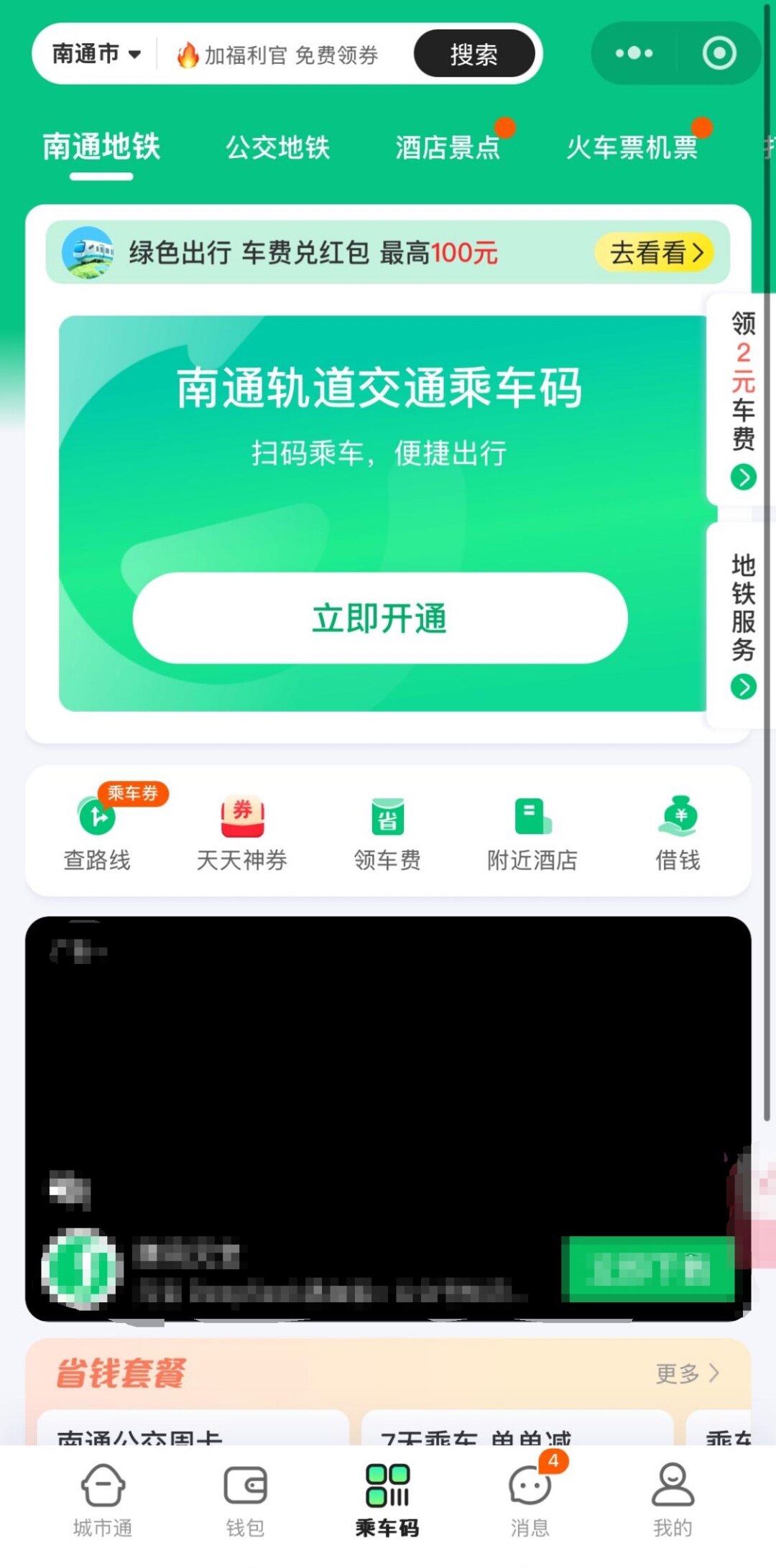
Task: View 更多 in 省钱套餐 section
Action: click(x=686, y=1373)
